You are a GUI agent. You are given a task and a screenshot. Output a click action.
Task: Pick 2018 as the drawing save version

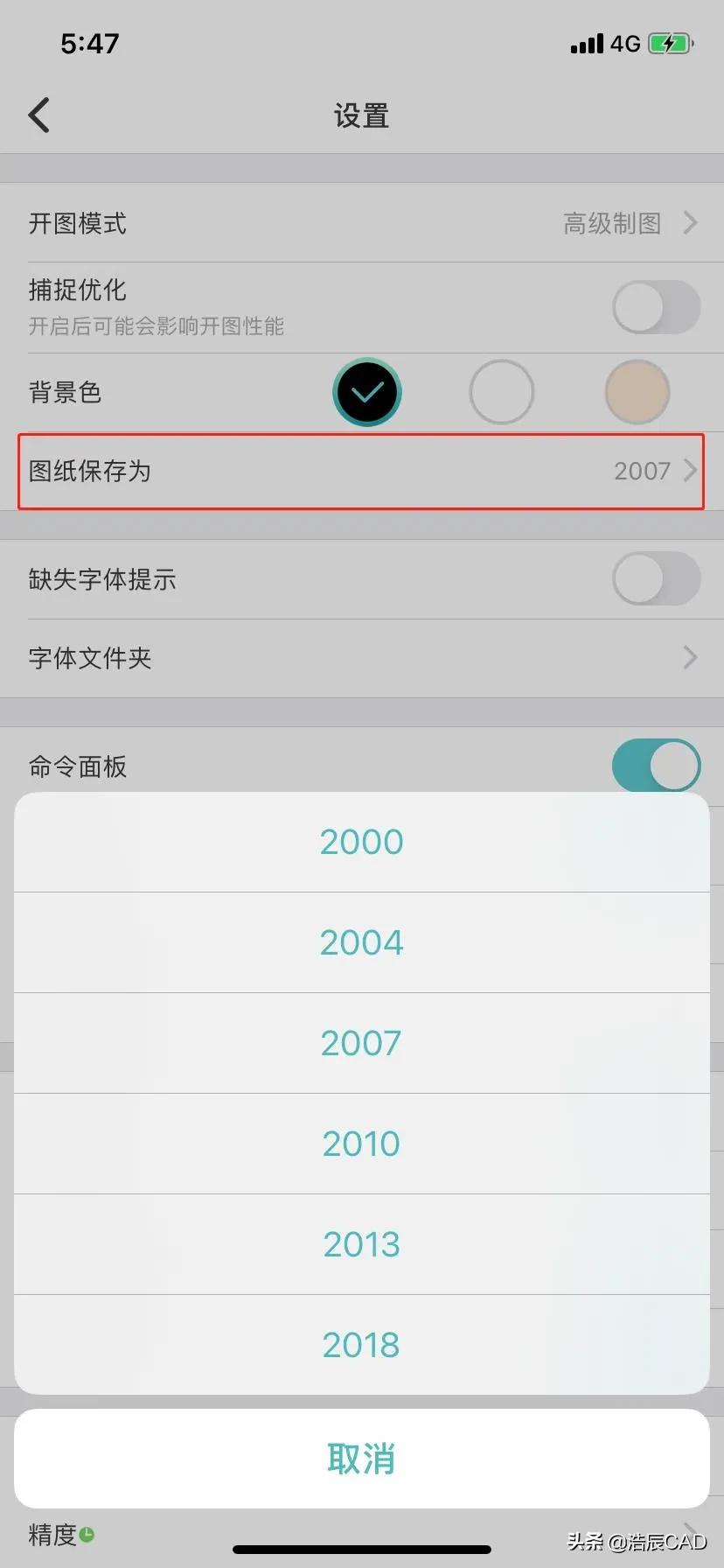[x=362, y=1344]
